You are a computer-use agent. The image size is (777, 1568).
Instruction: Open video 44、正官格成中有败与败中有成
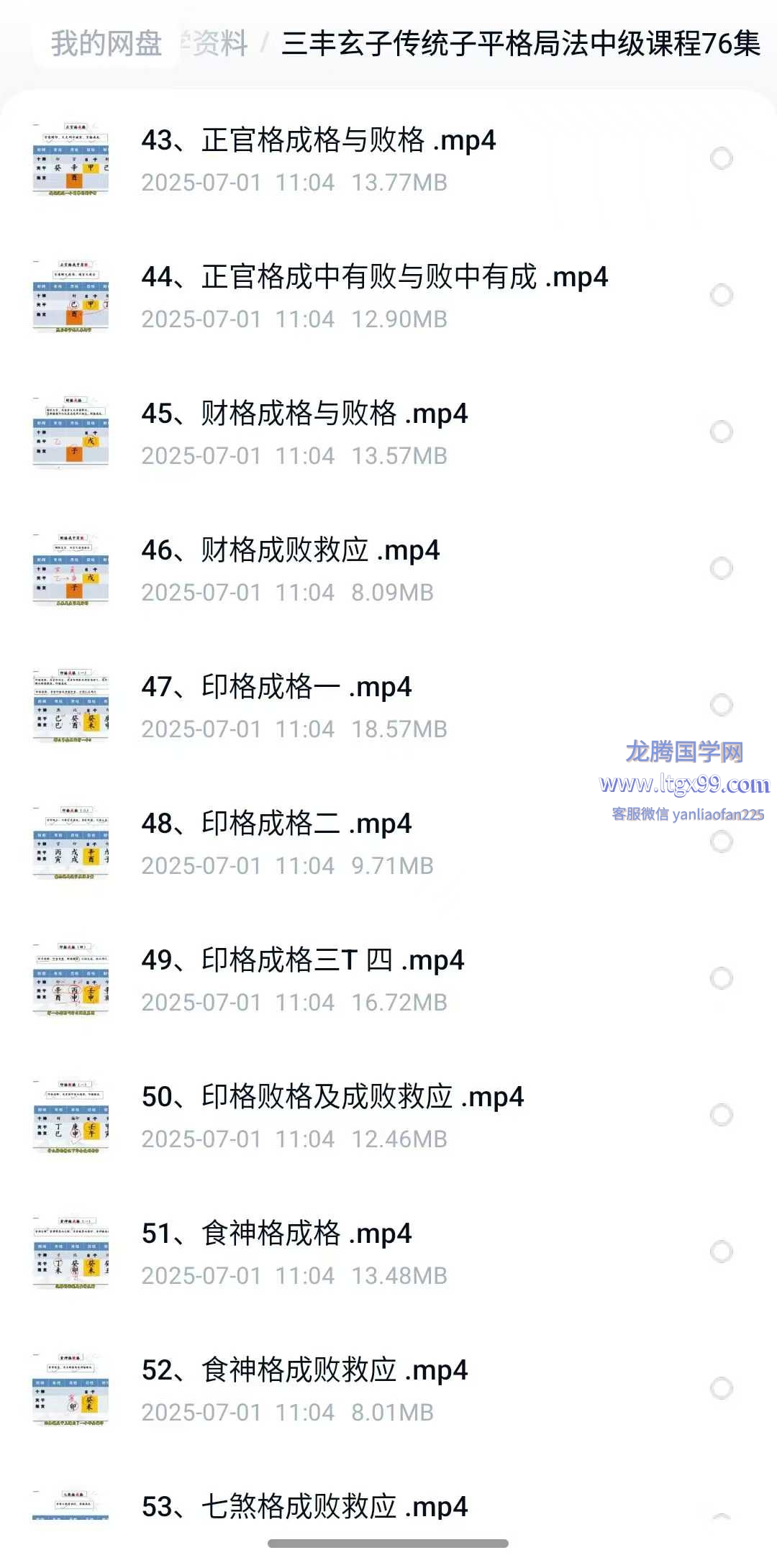pyautogui.click(x=374, y=278)
